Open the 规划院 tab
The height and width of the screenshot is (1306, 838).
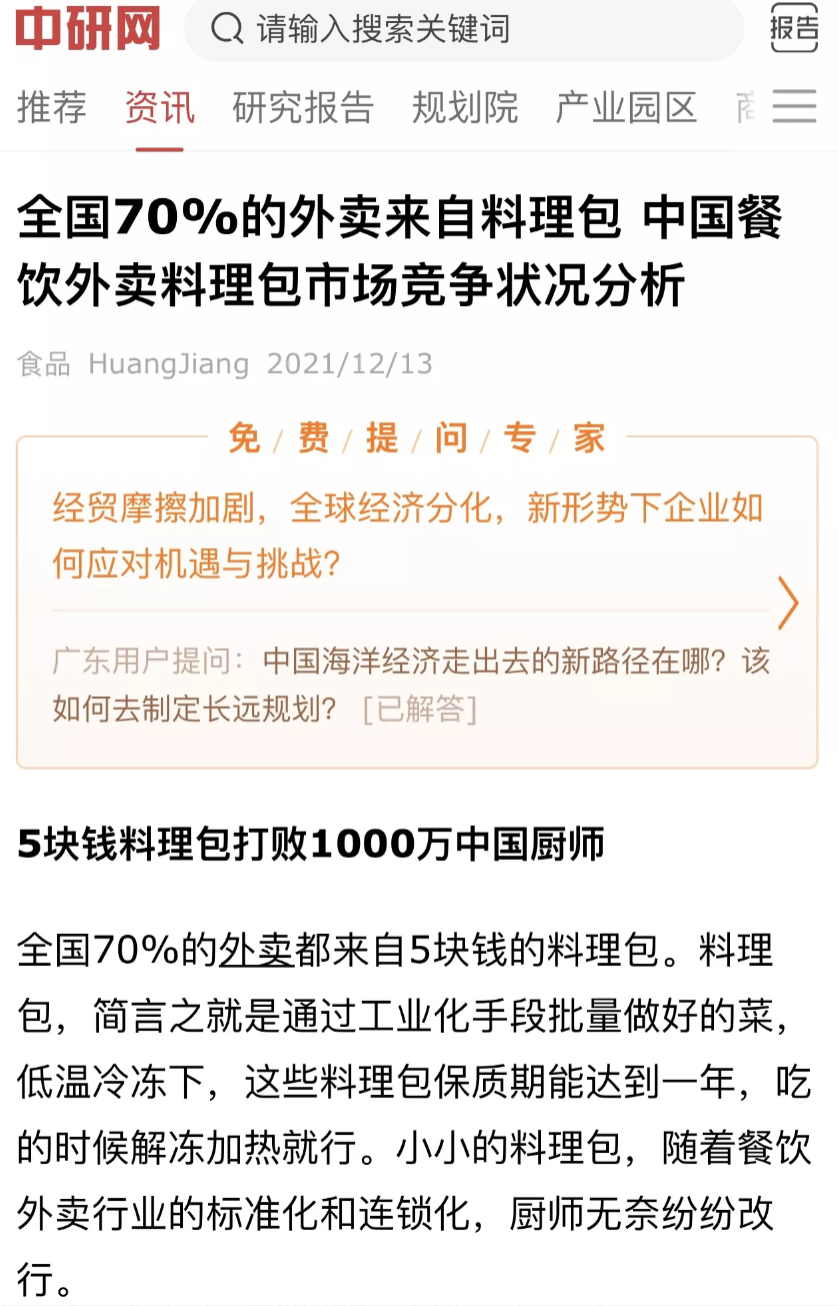(x=465, y=107)
